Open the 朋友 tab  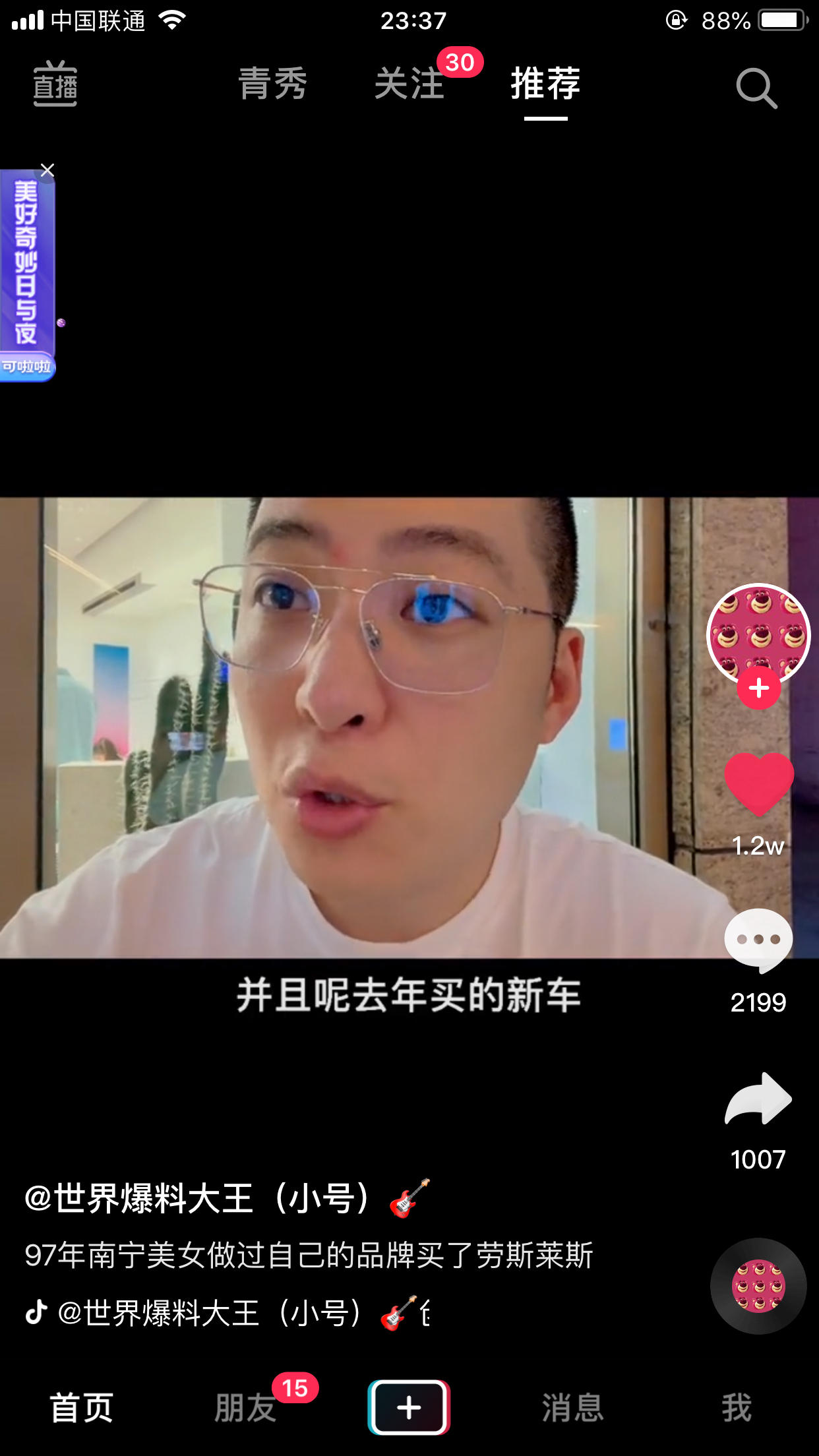[245, 1408]
